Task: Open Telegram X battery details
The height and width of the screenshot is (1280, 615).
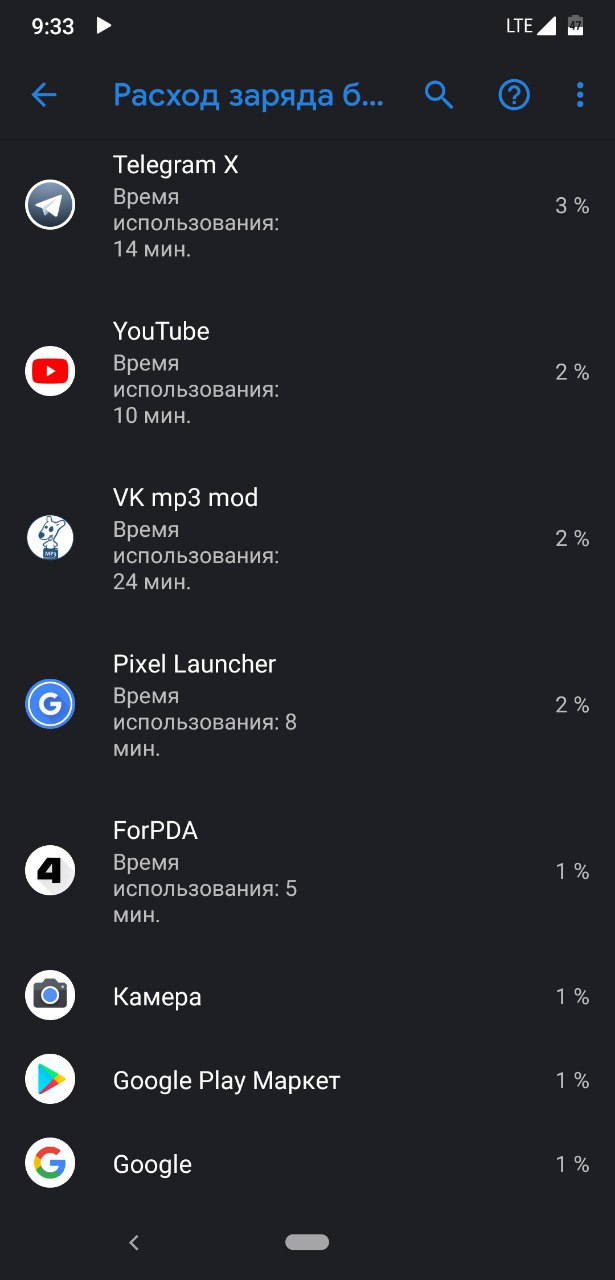Action: (x=307, y=206)
